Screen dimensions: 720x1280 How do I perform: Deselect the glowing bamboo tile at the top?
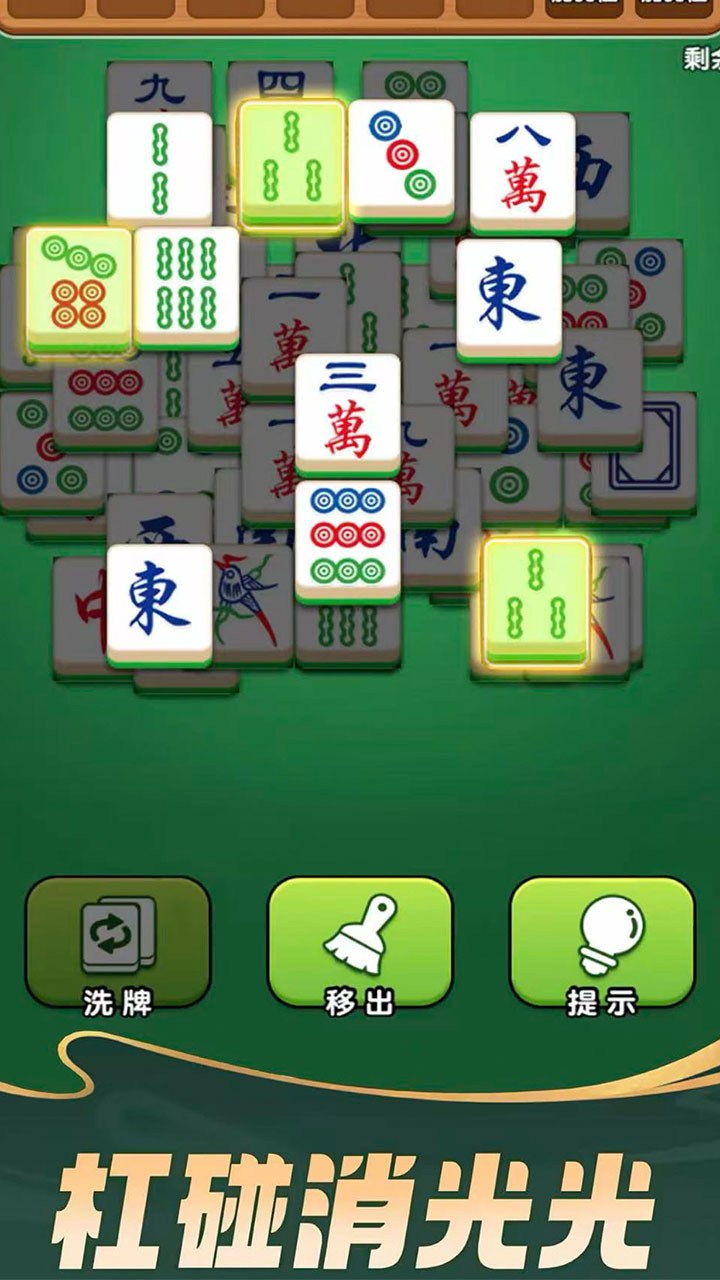pos(290,160)
